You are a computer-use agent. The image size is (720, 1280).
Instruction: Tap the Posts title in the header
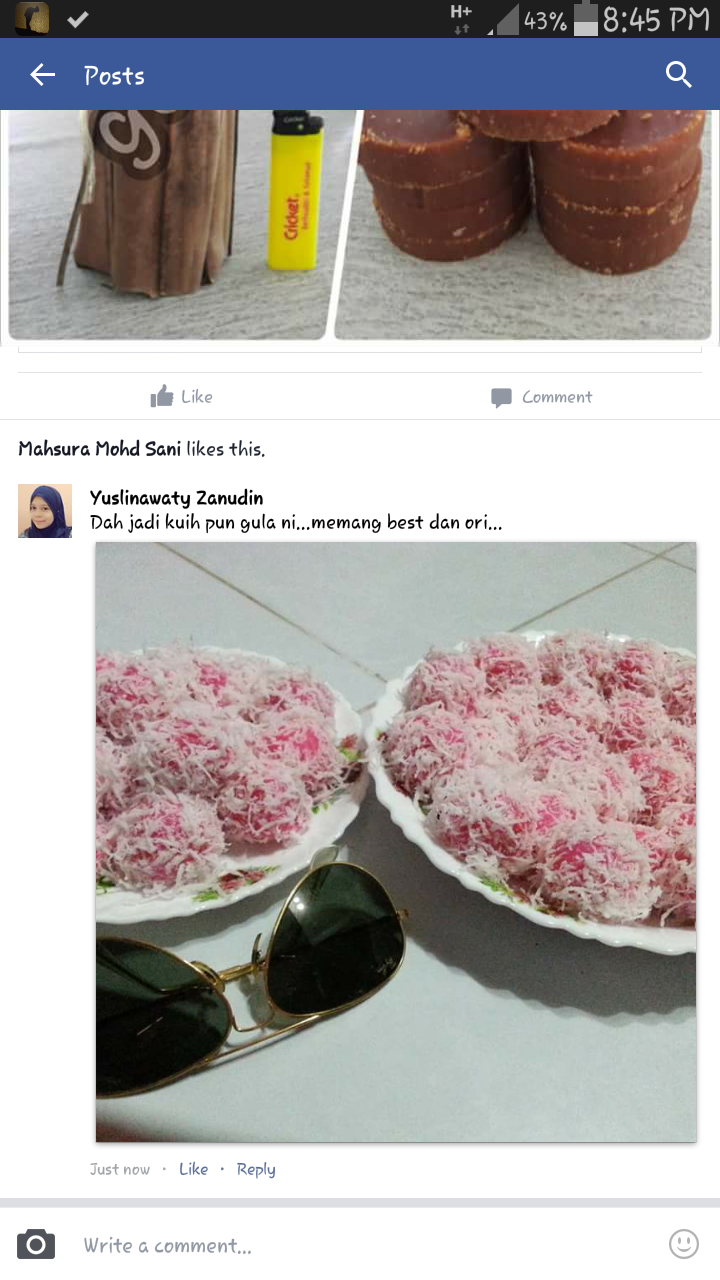(114, 74)
